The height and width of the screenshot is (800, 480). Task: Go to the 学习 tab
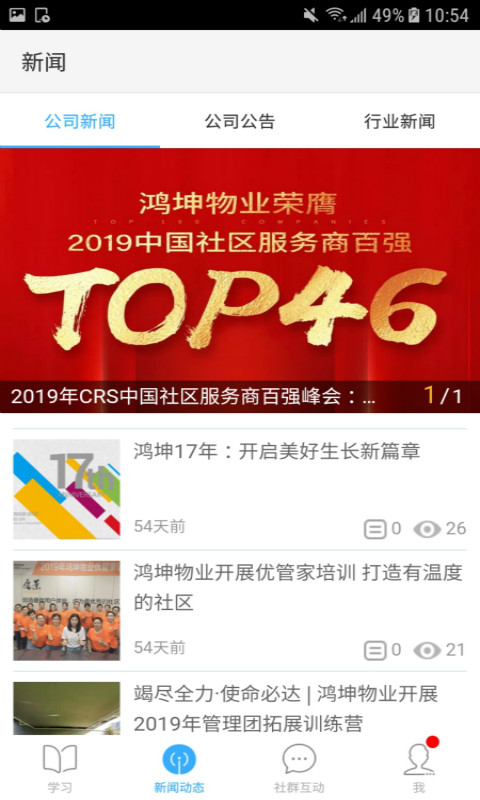pos(60,768)
